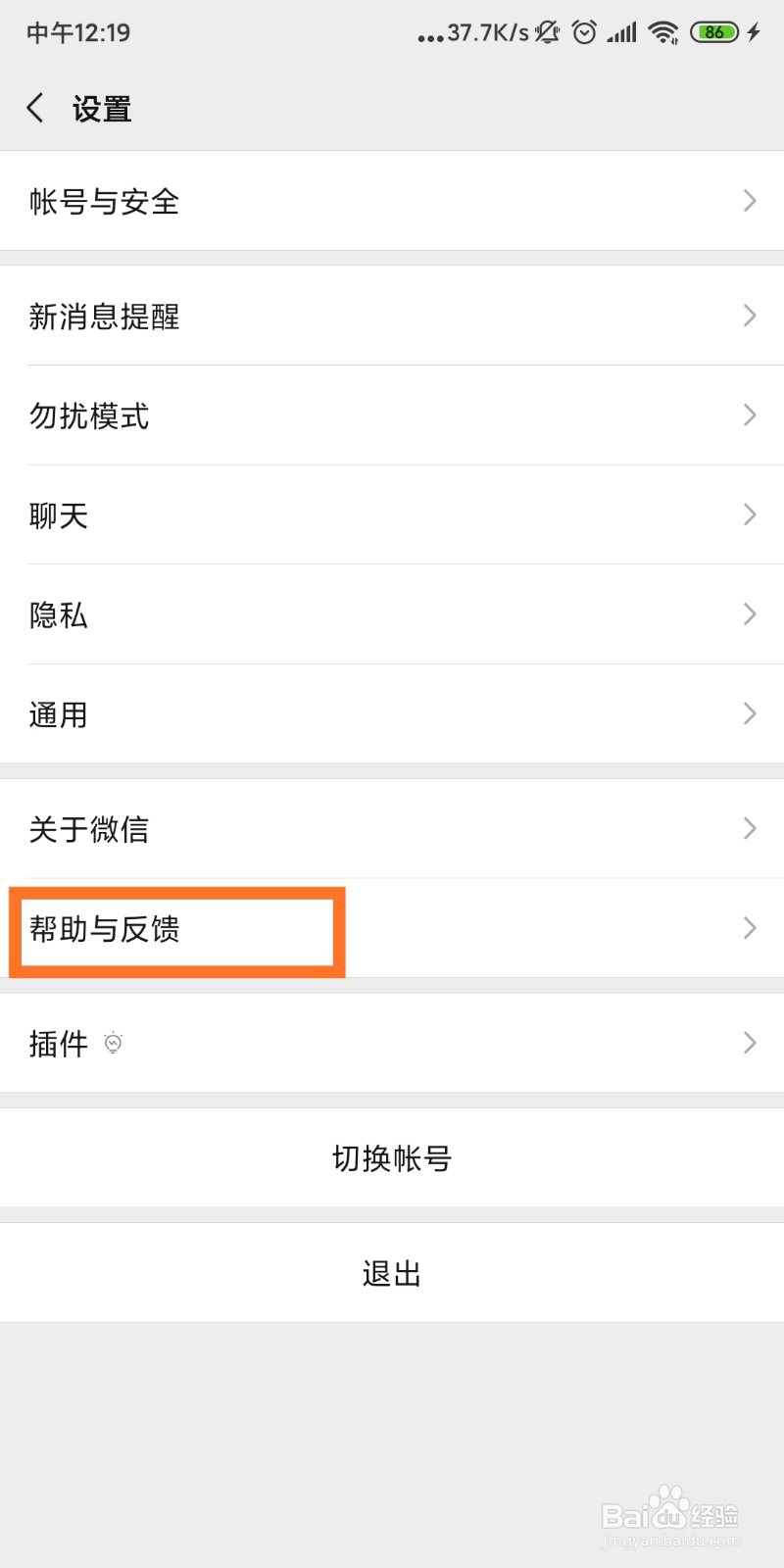The height and width of the screenshot is (1568, 784).
Task: Expand 帐号与安全 via its chevron
Action: tap(749, 201)
